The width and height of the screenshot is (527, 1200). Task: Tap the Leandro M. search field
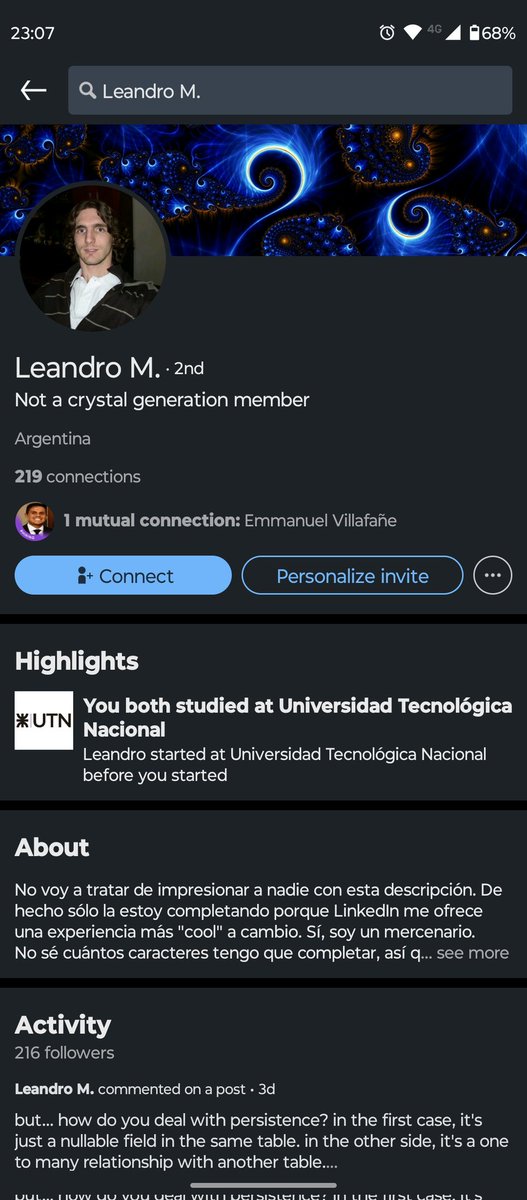click(x=290, y=91)
